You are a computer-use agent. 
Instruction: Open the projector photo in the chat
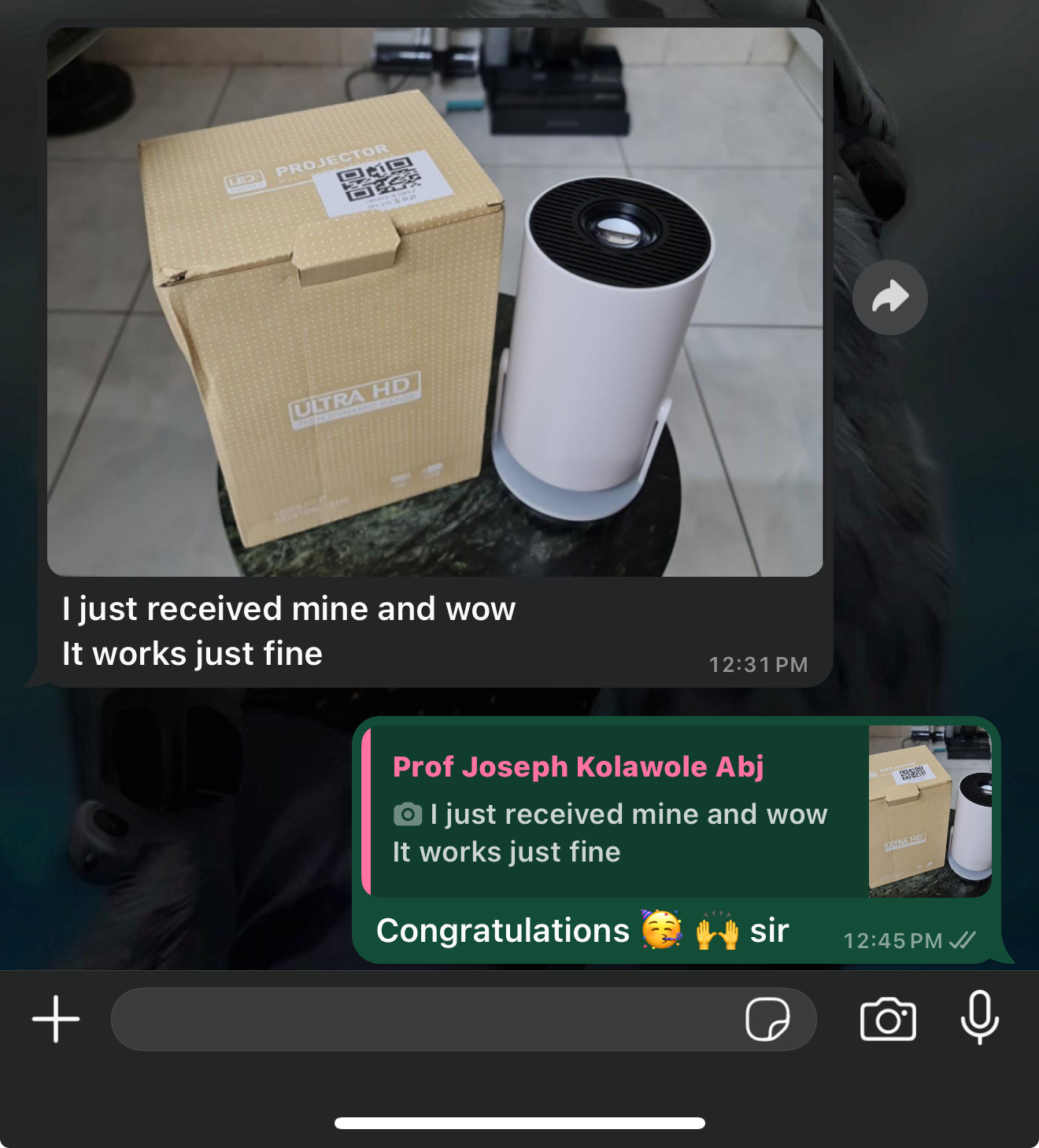click(434, 302)
